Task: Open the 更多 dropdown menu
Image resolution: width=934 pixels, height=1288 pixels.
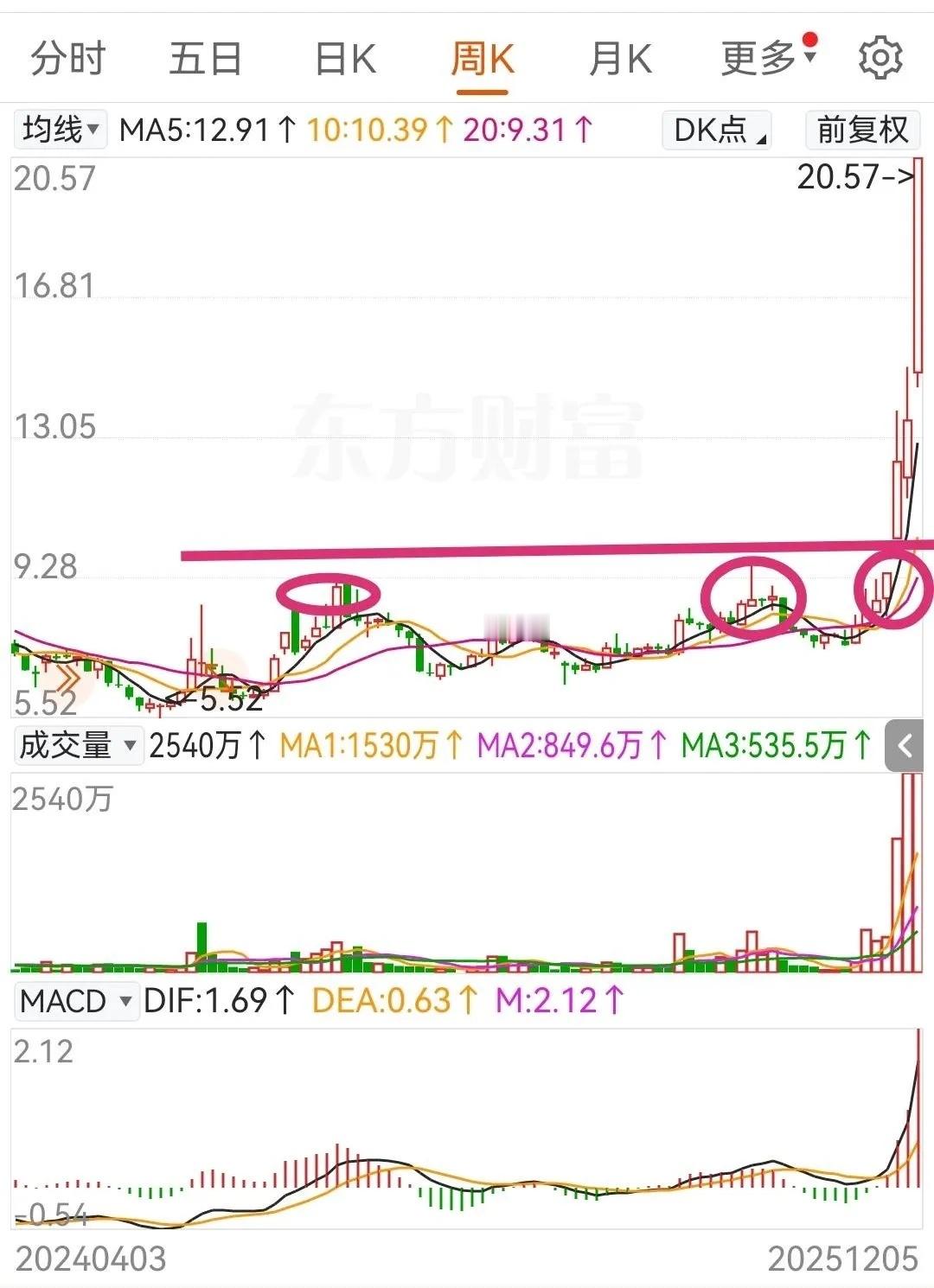Action: [x=759, y=59]
